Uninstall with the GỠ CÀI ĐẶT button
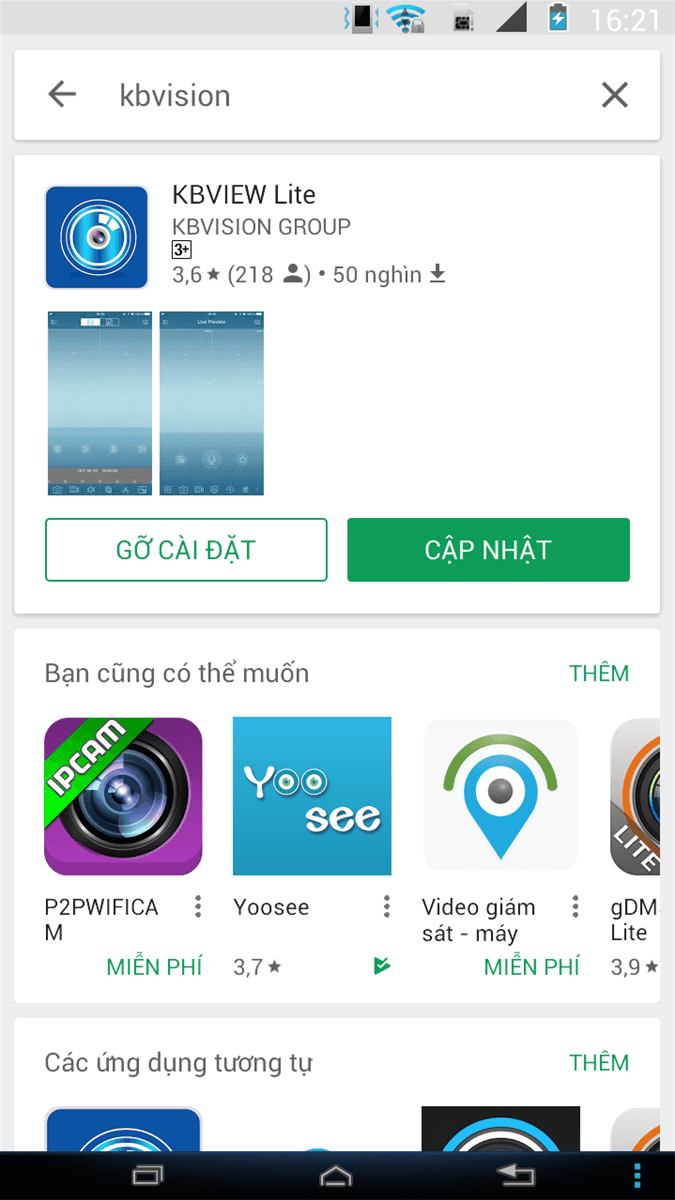 coord(186,549)
